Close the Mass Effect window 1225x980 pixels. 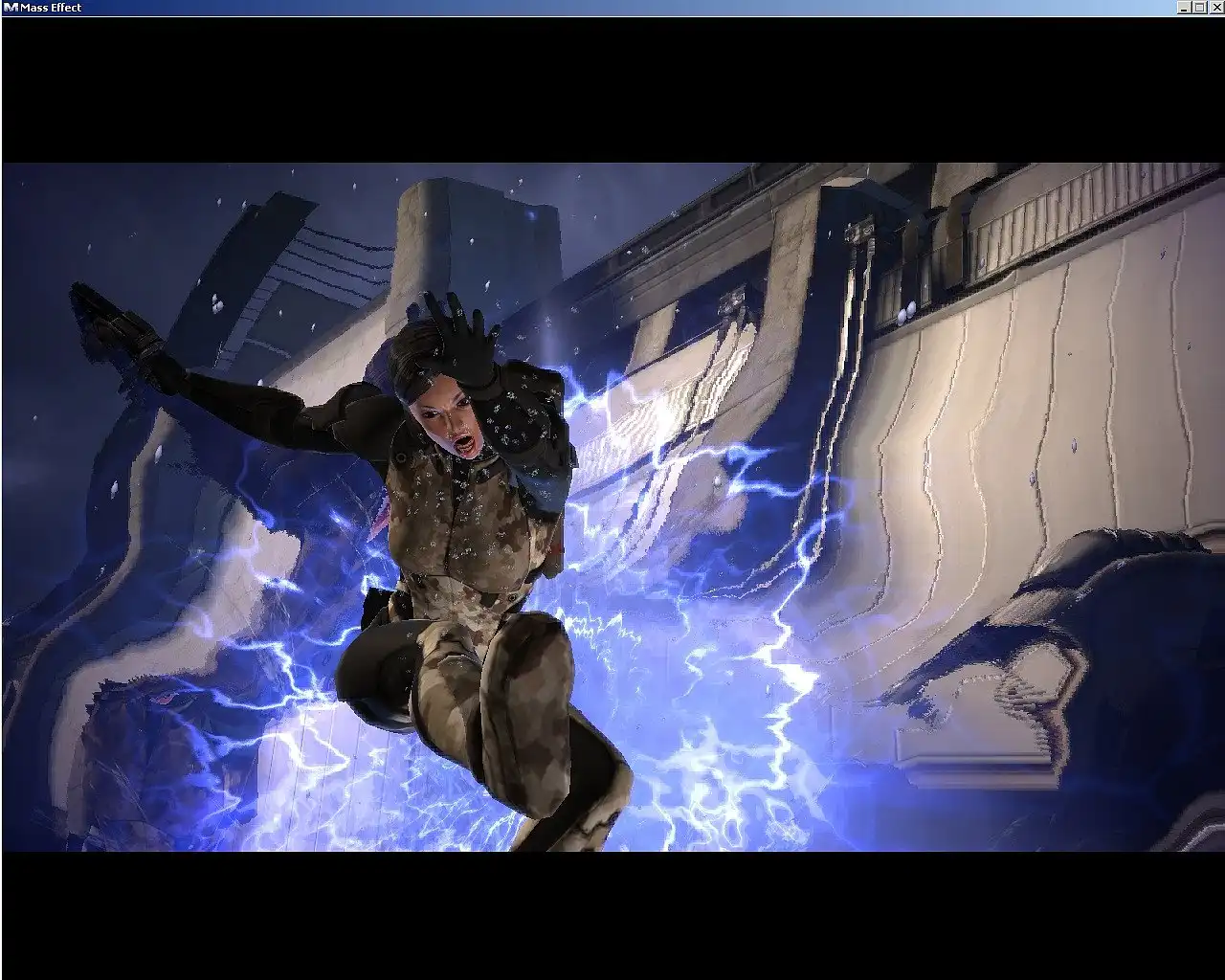1215,8
